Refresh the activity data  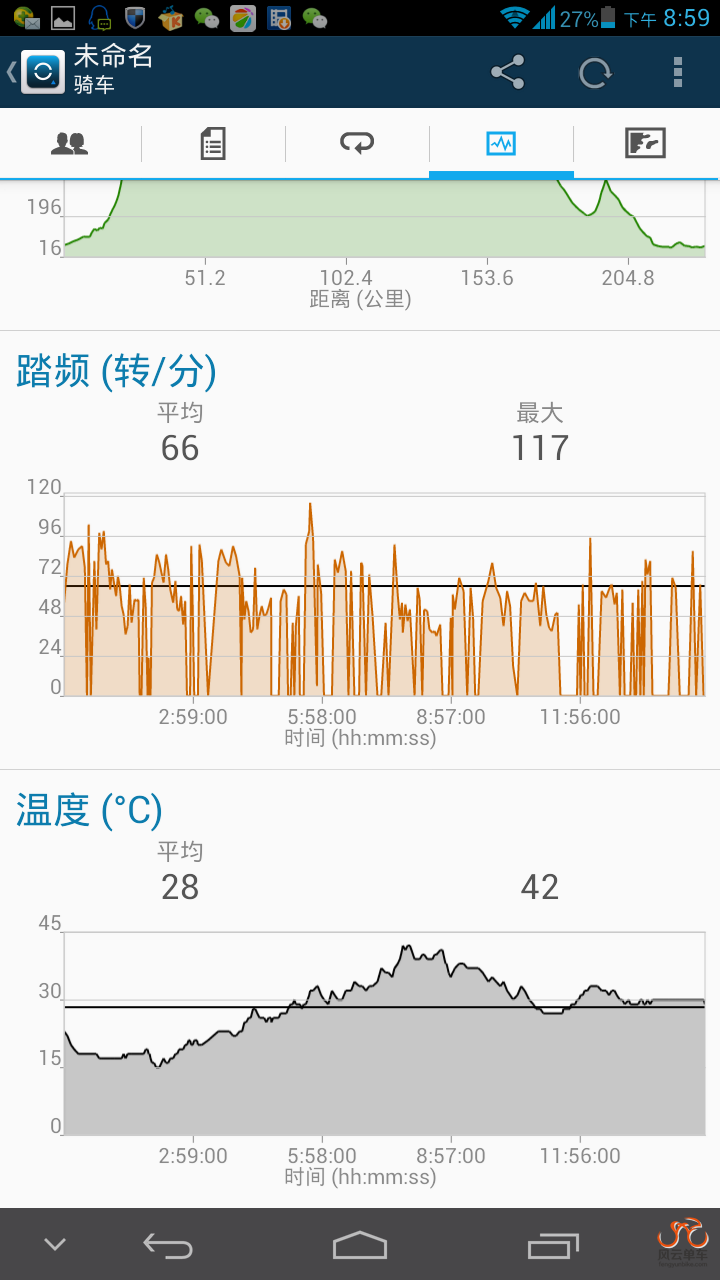coord(594,72)
